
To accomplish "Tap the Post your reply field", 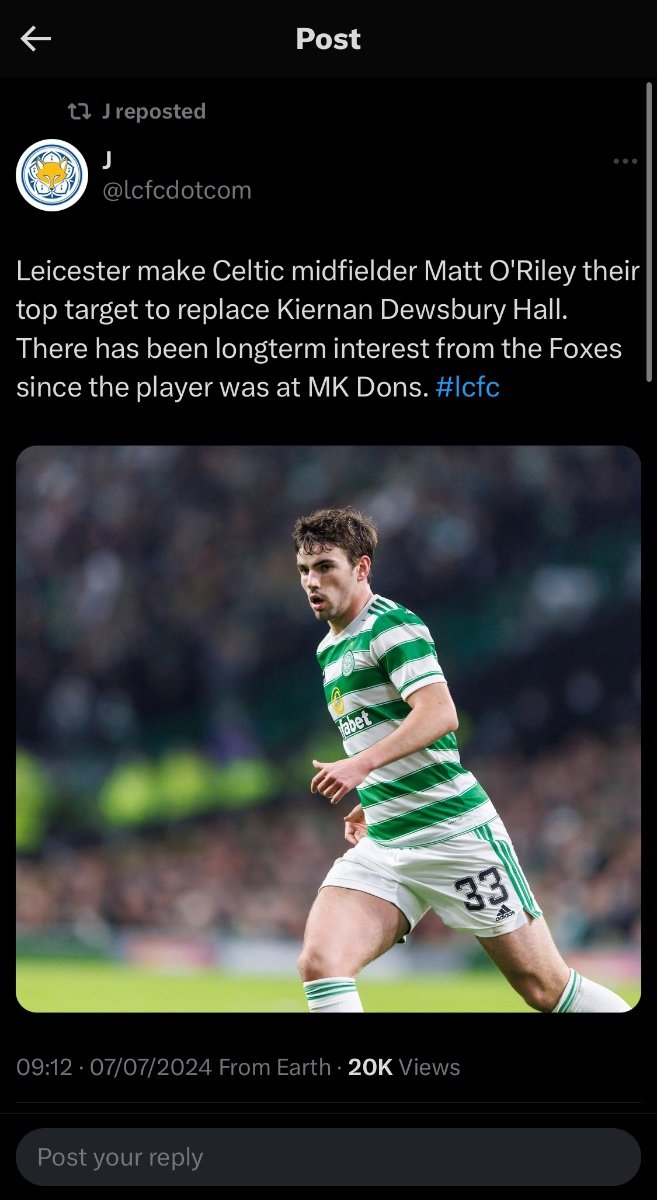I will click(x=328, y=1157).
